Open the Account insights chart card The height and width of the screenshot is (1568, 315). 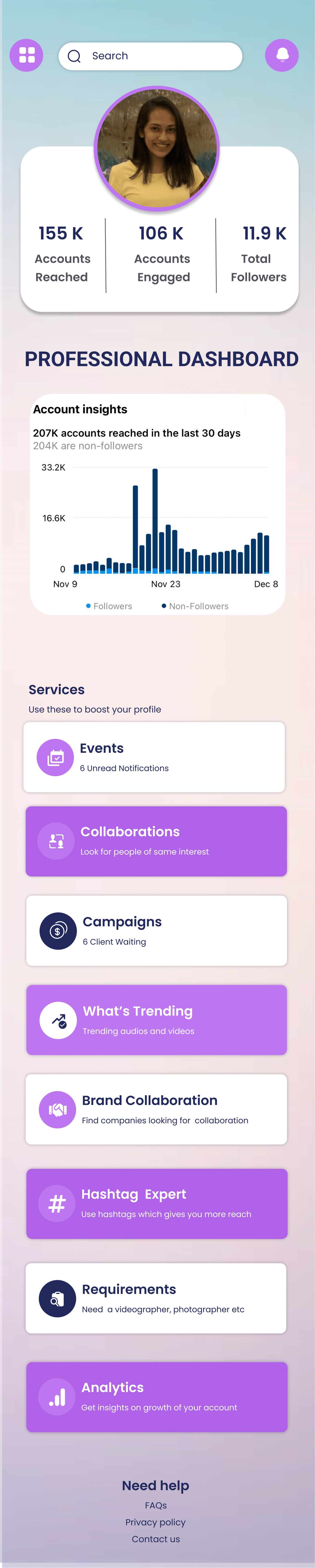coord(158,504)
